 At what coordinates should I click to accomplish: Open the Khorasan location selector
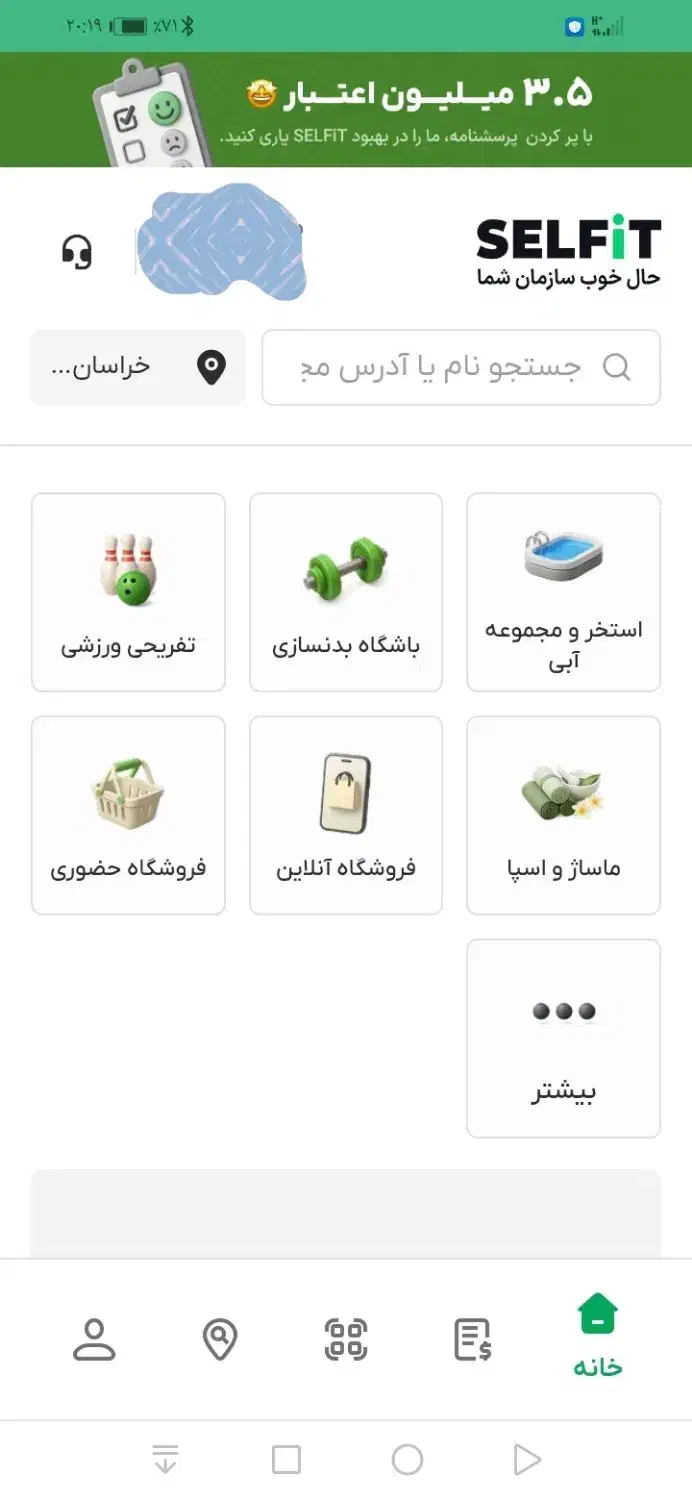(138, 367)
